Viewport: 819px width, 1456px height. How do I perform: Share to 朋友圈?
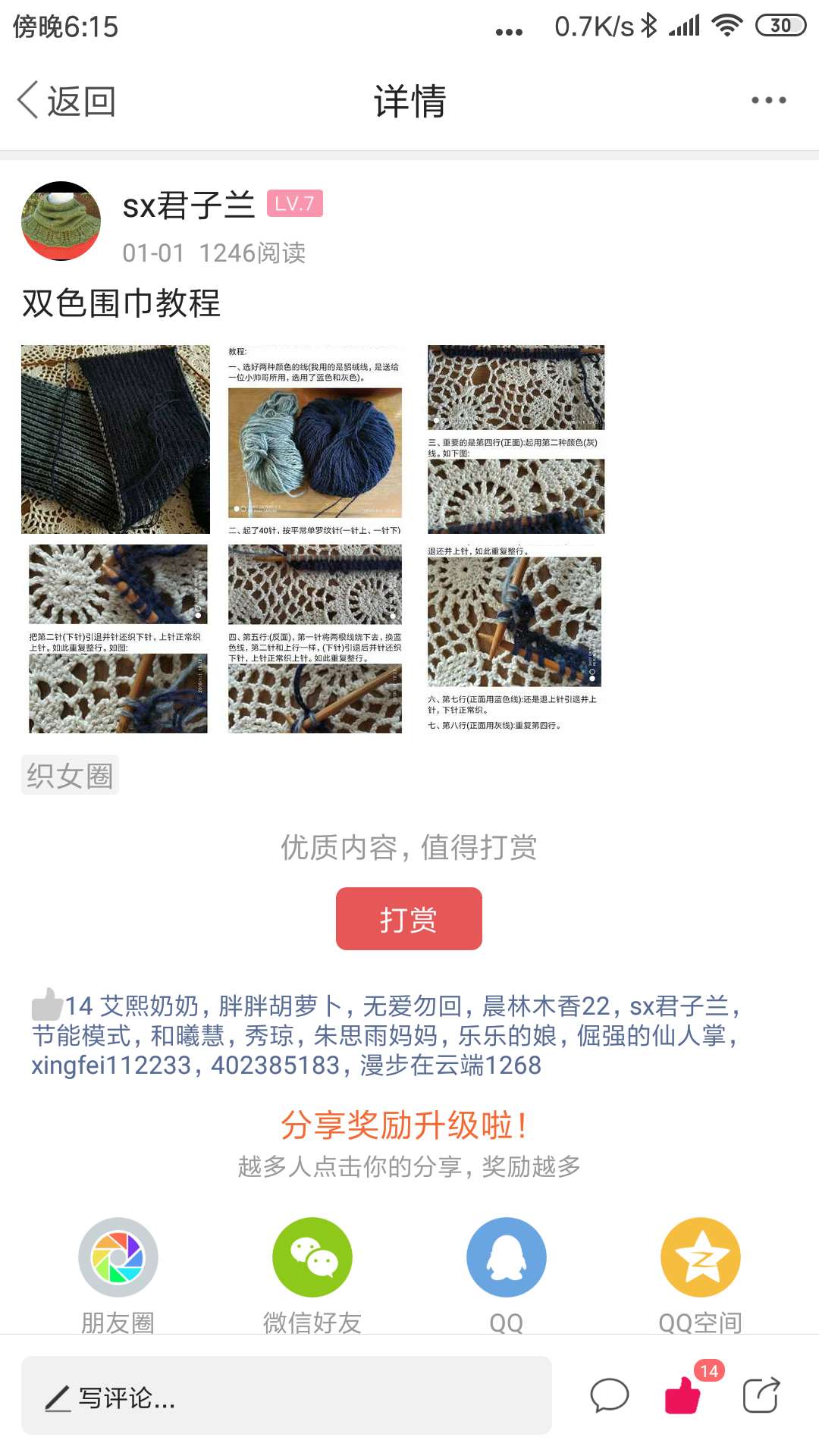coord(118,1274)
